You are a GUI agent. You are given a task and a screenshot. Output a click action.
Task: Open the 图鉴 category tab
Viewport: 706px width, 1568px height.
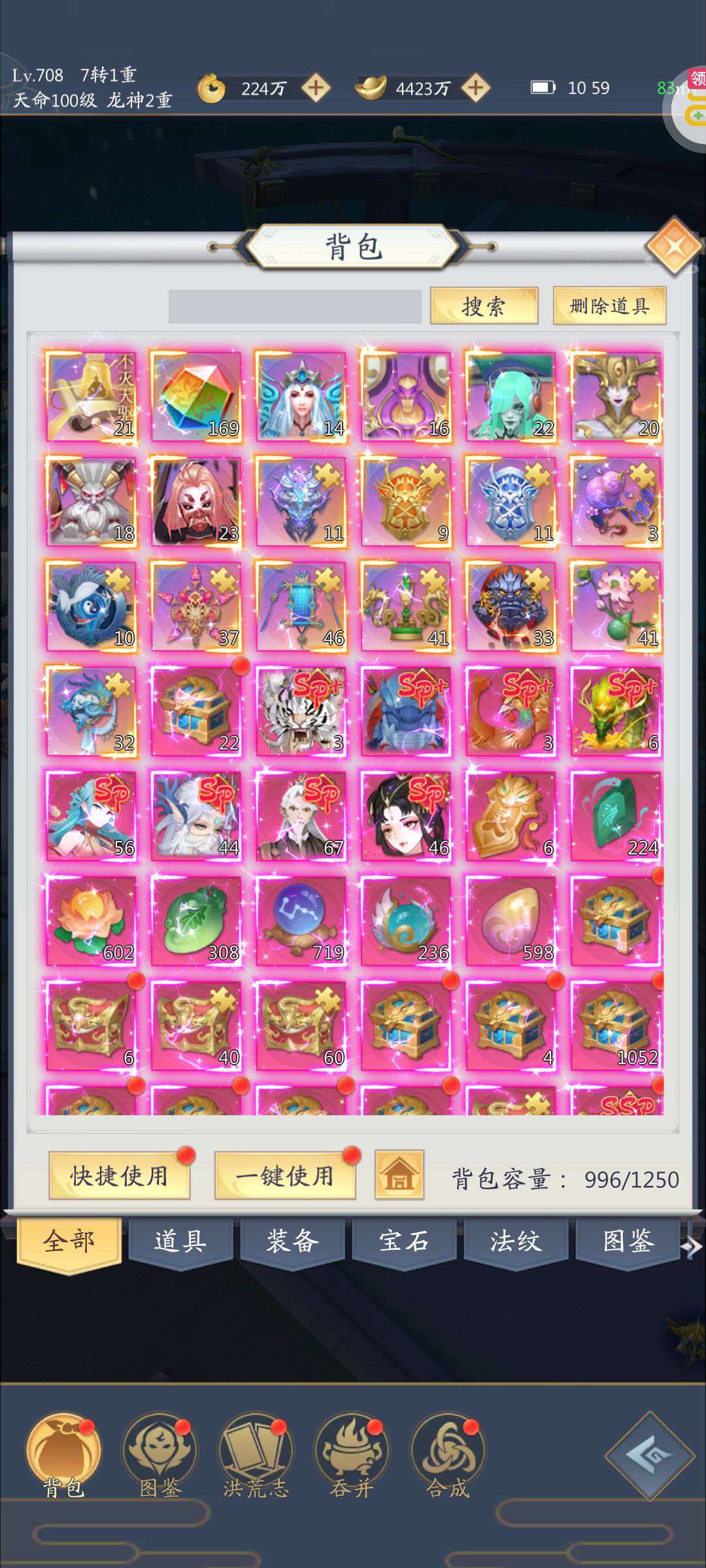click(628, 1241)
